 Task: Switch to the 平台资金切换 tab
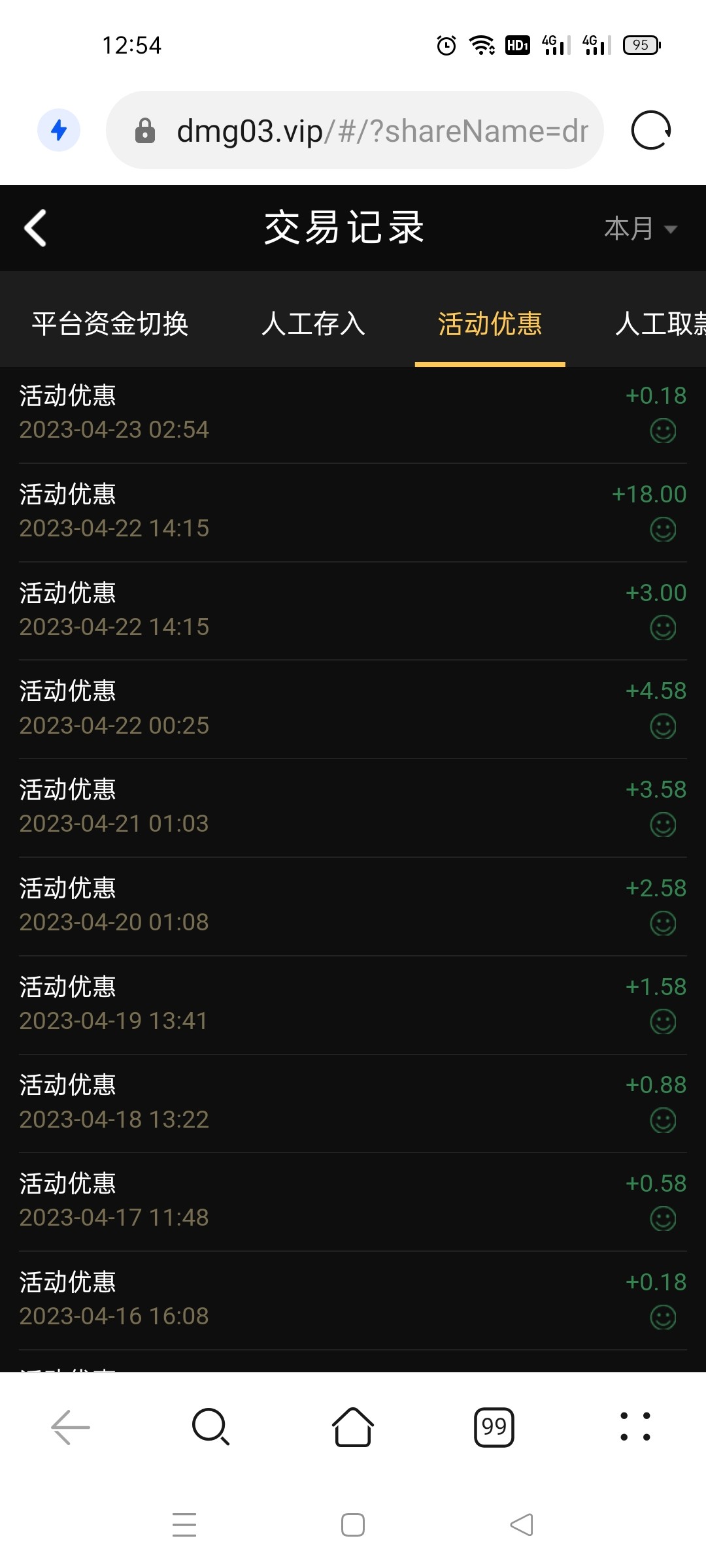click(x=110, y=323)
